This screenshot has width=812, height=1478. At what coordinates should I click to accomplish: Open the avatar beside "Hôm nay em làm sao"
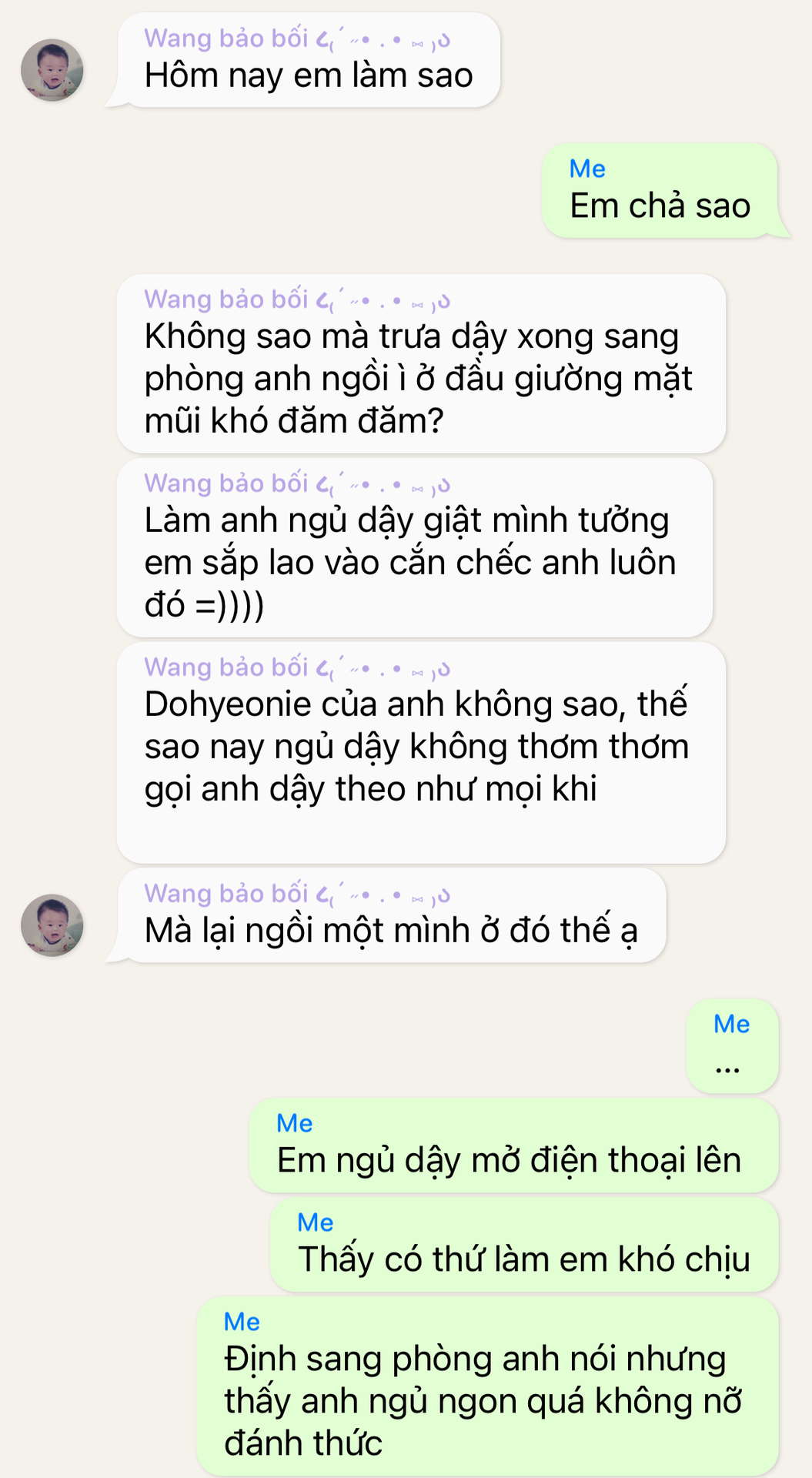52,70
